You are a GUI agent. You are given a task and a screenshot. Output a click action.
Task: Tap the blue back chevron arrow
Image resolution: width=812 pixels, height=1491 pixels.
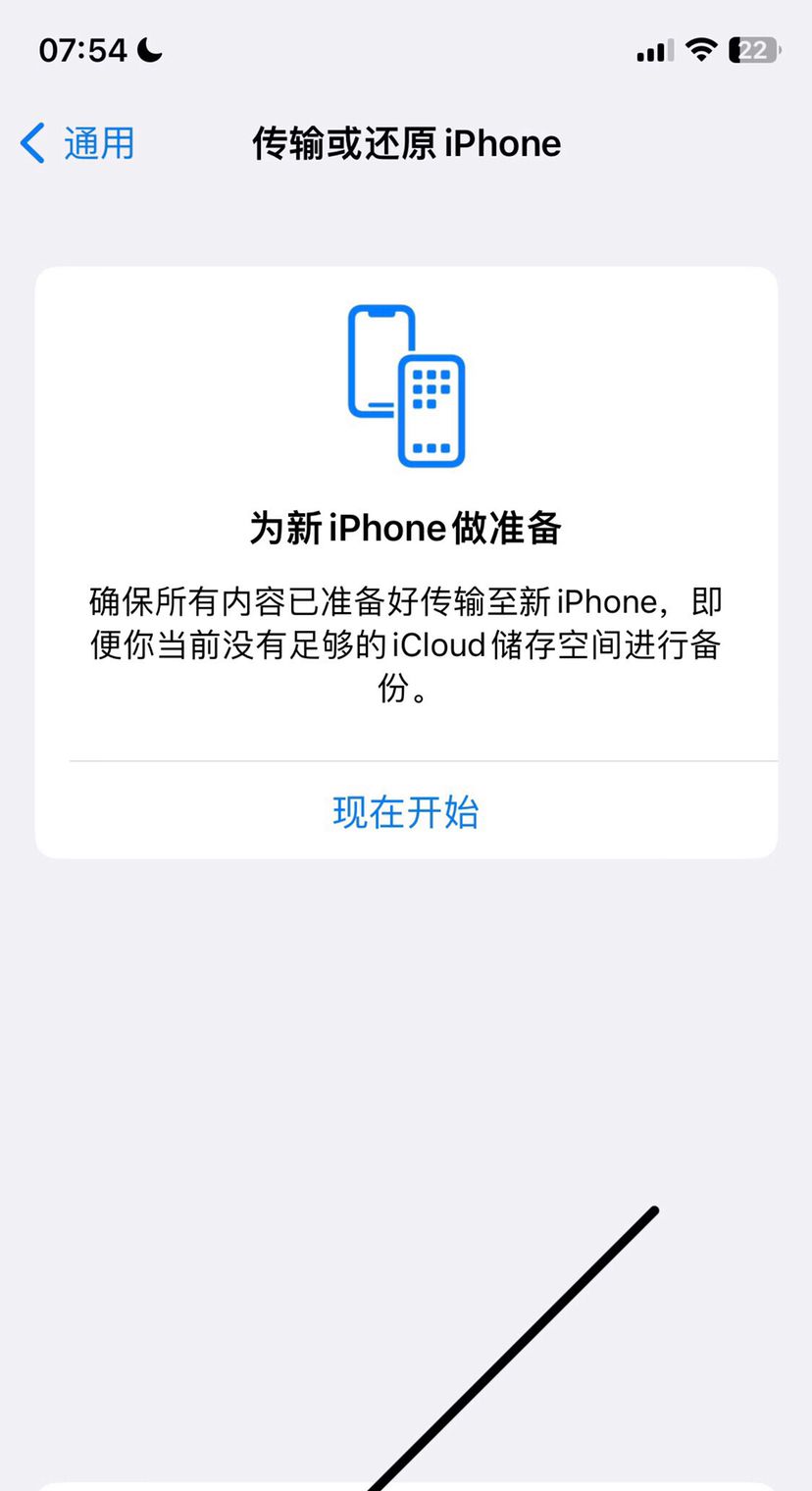[x=31, y=143]
